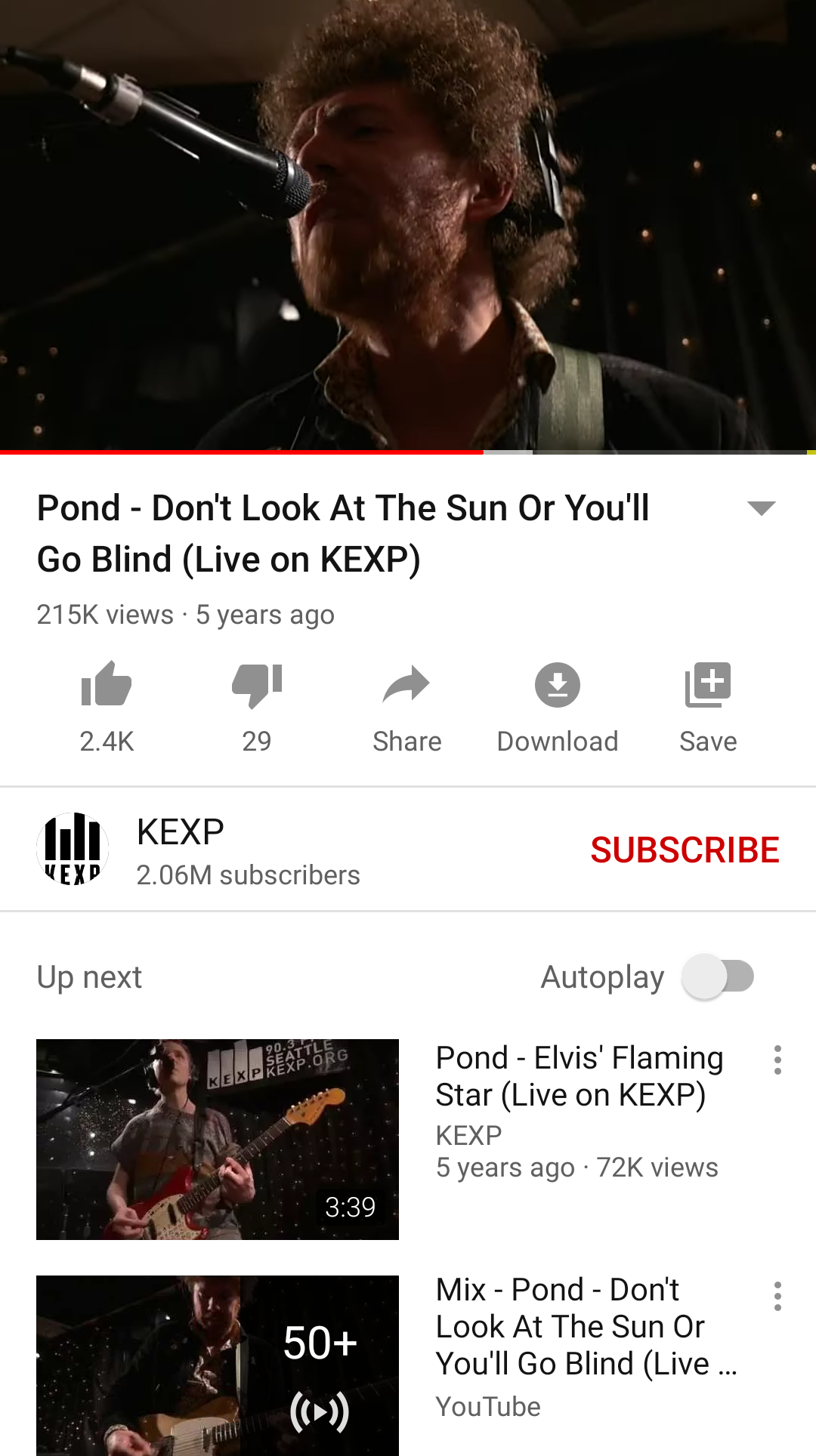Expand the video description arrow
The image size is (816, 1456).
(761, 508)
